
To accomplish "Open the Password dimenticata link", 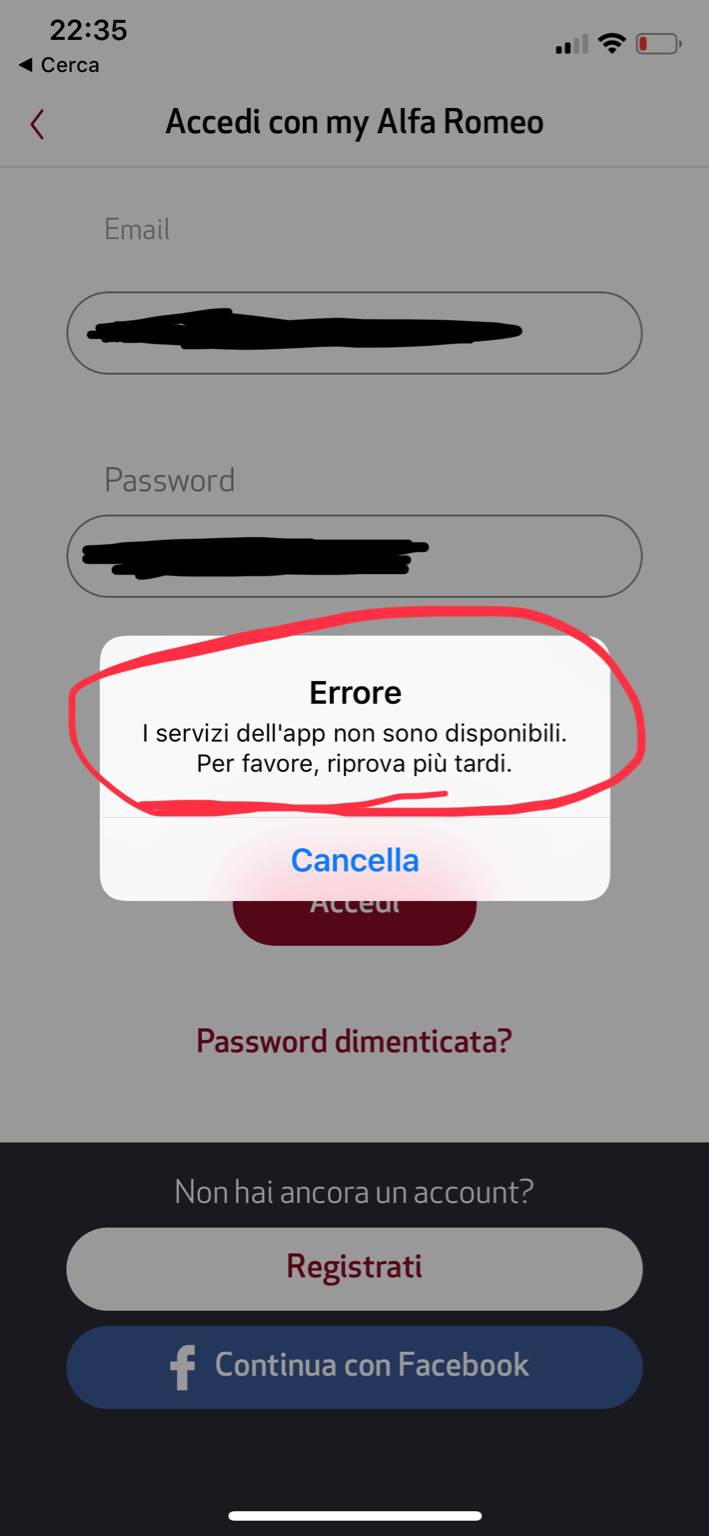I will (354, 1041).
